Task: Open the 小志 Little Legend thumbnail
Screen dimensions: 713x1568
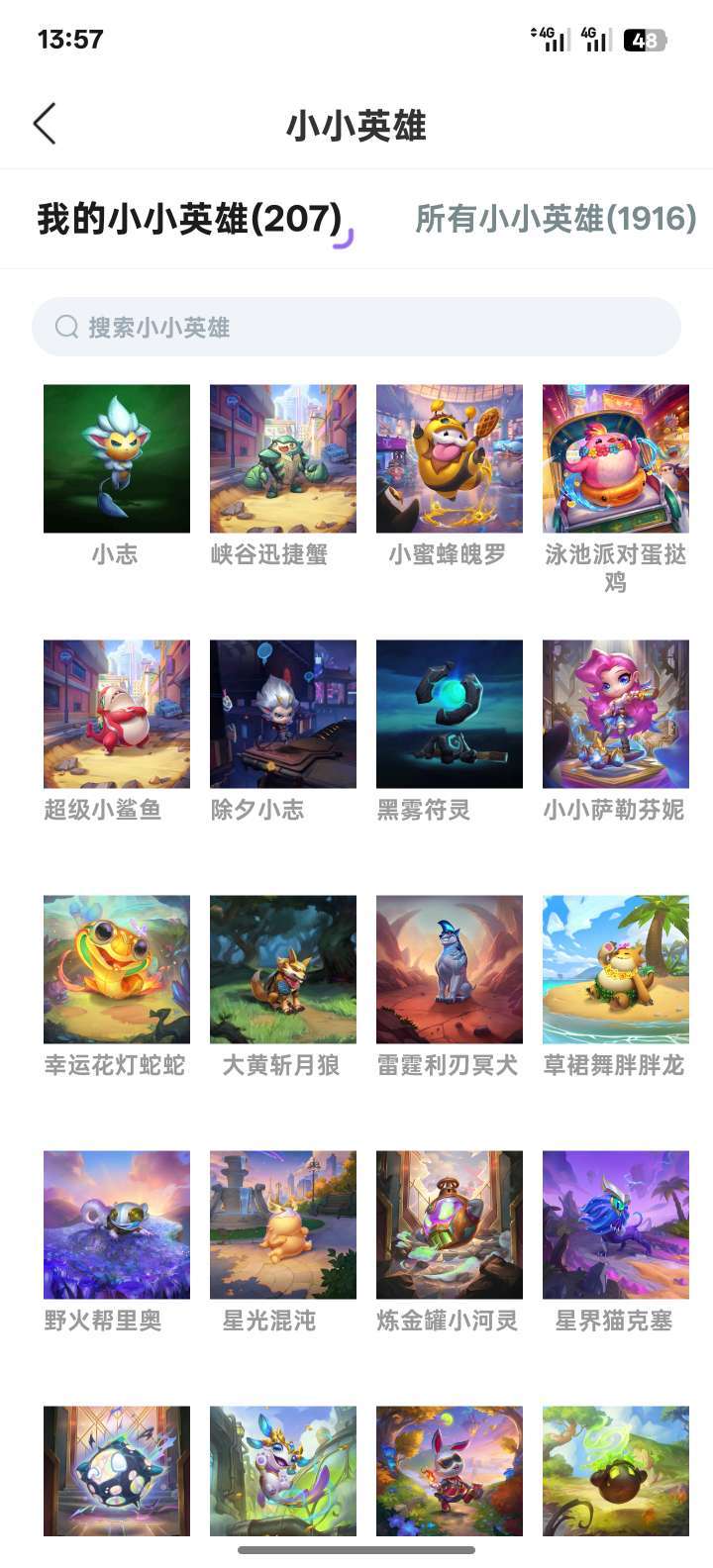Action: pos(116,458)
